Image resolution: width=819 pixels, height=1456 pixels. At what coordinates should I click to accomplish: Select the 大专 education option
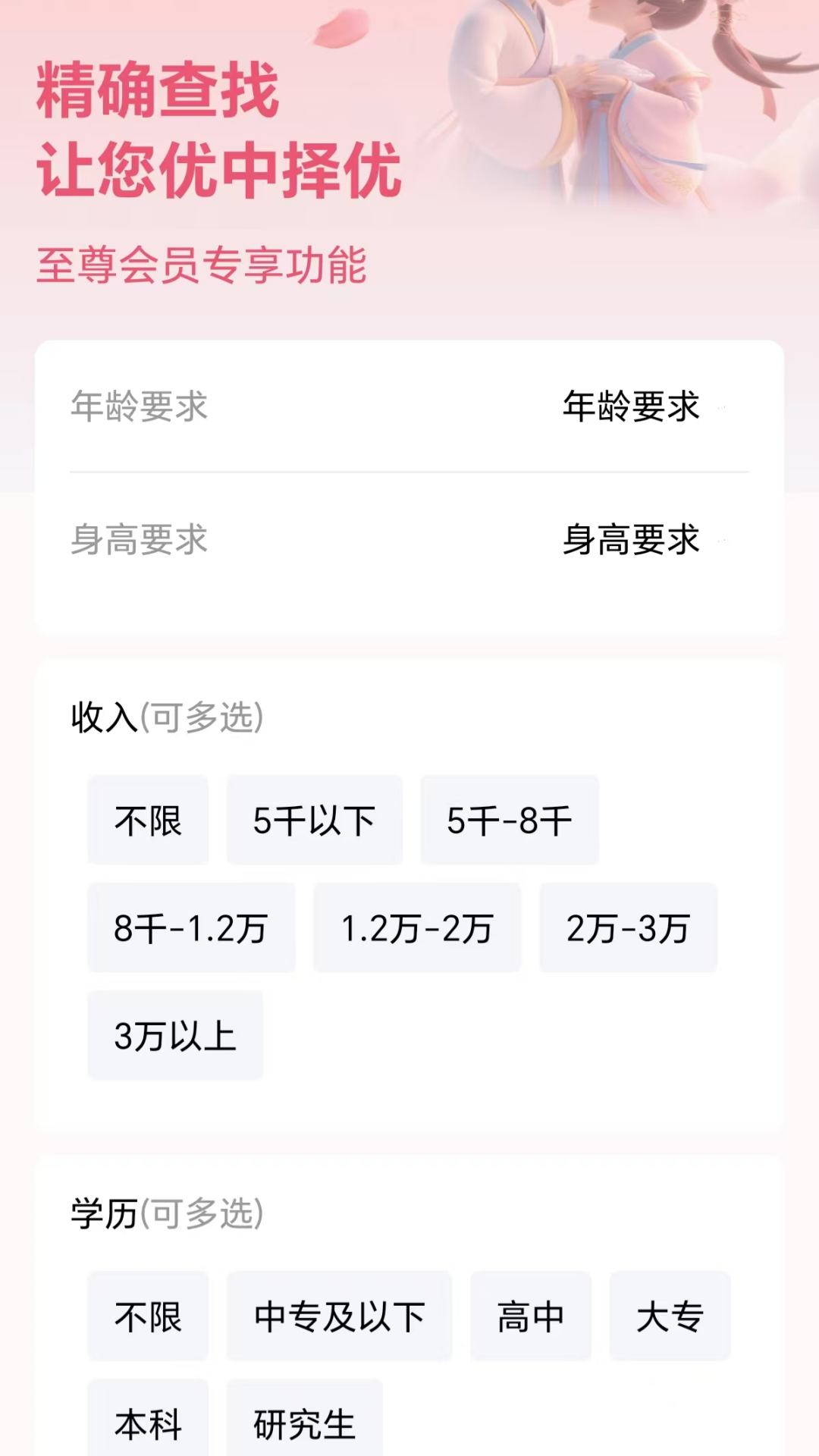click(670, 1316)
